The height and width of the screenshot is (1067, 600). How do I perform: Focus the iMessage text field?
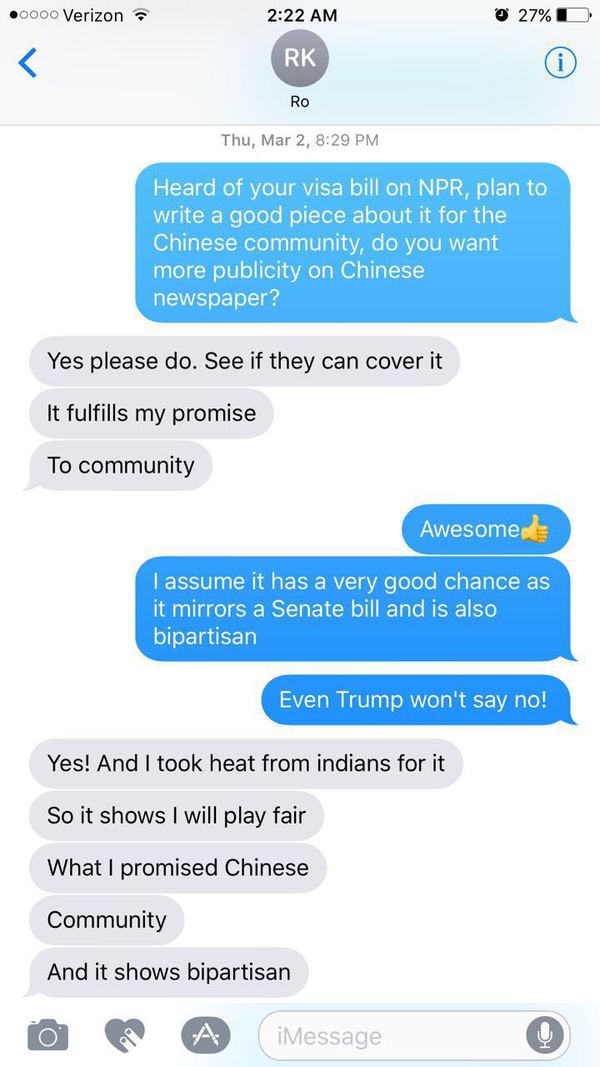[x=390, y=1036]
